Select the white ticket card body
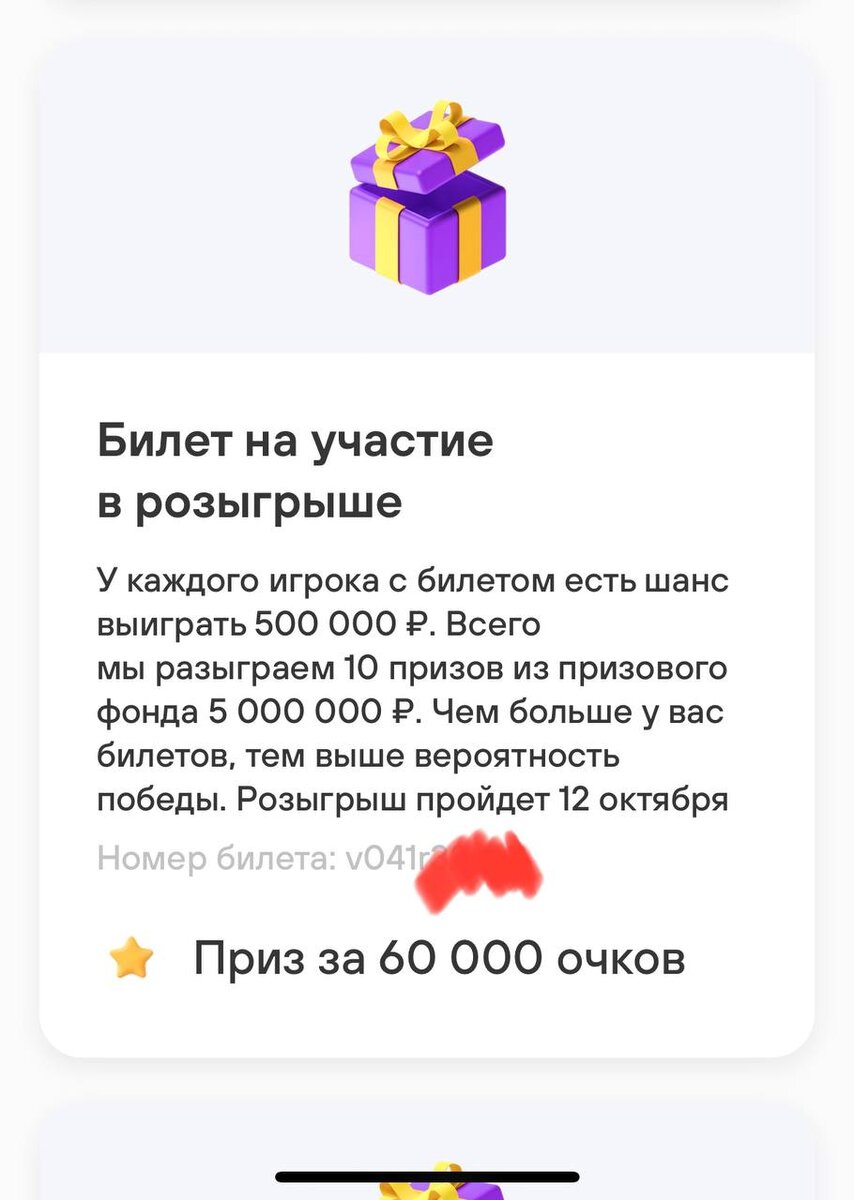Screen dimensions: 854x1200 [x=427, y=700]
